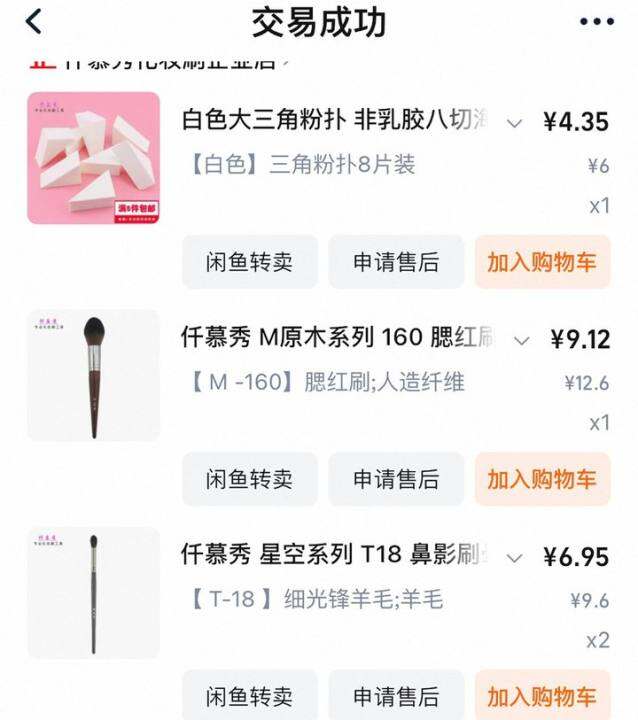Screen dimensions: 638x720
Task: Expand details for 星空系列 T18 鼻影刷
Action: point(515,557)
